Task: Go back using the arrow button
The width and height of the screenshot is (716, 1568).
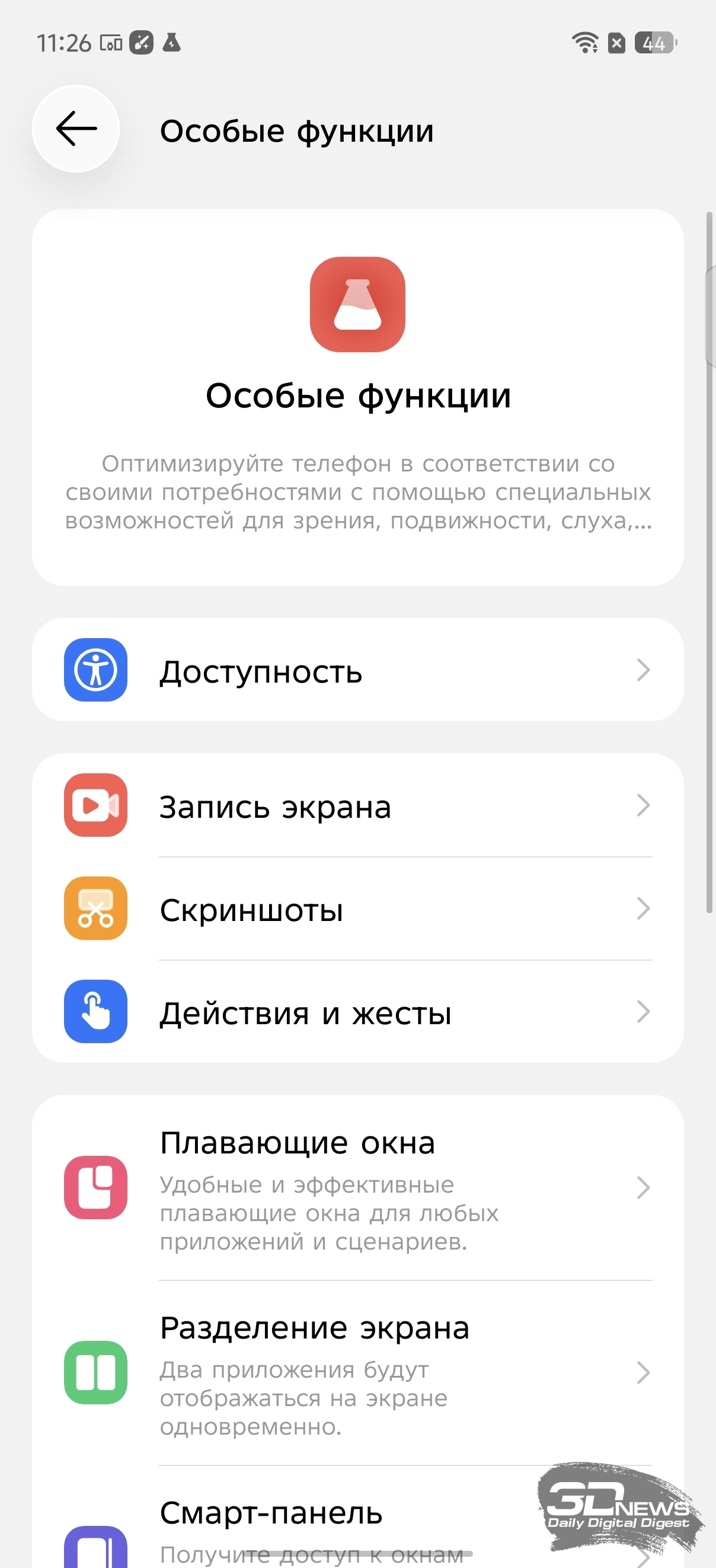Action: (76, 129)
